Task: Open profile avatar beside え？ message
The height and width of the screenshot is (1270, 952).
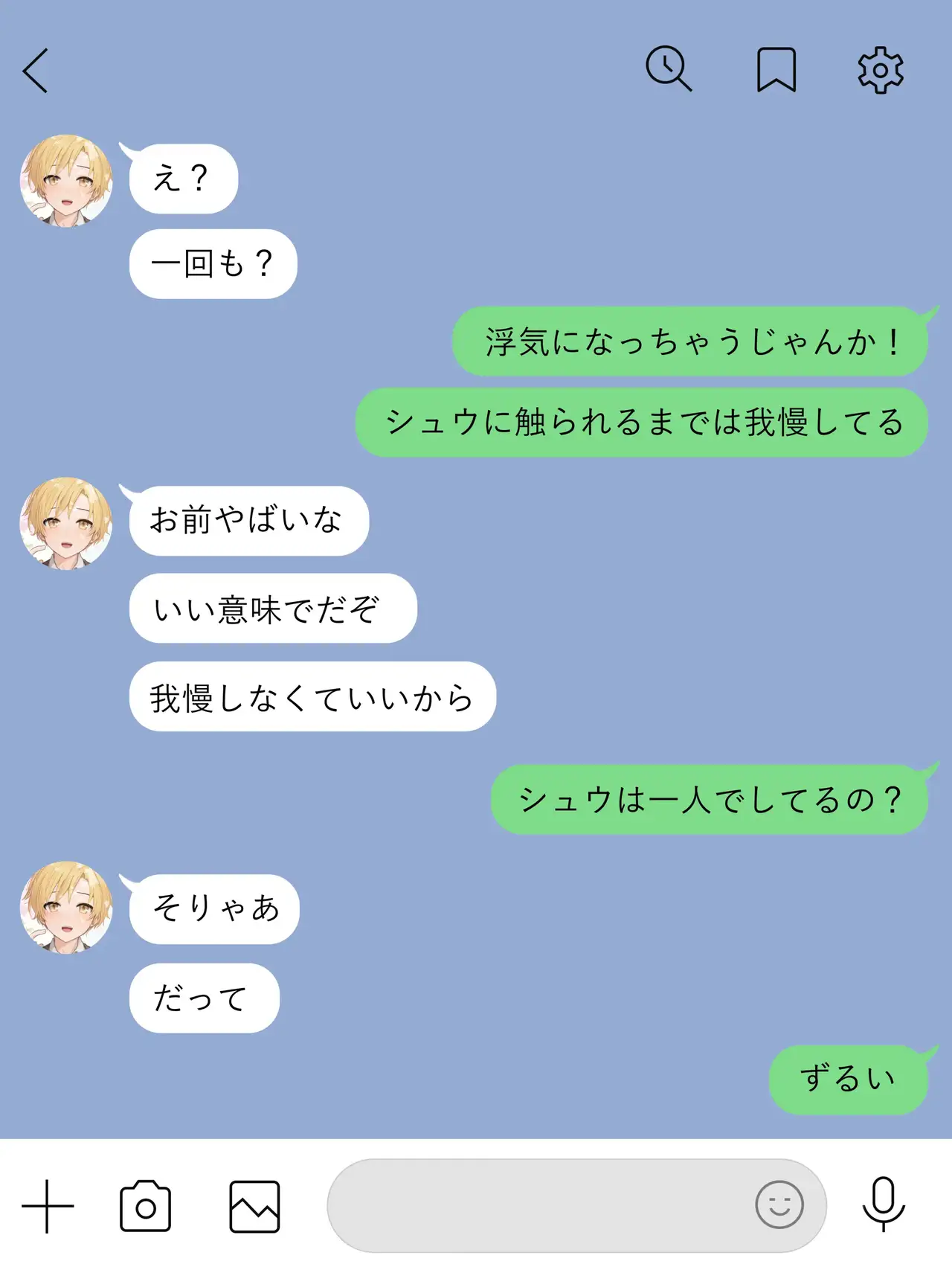Action: pyautogui.click(x=66, y=181)
